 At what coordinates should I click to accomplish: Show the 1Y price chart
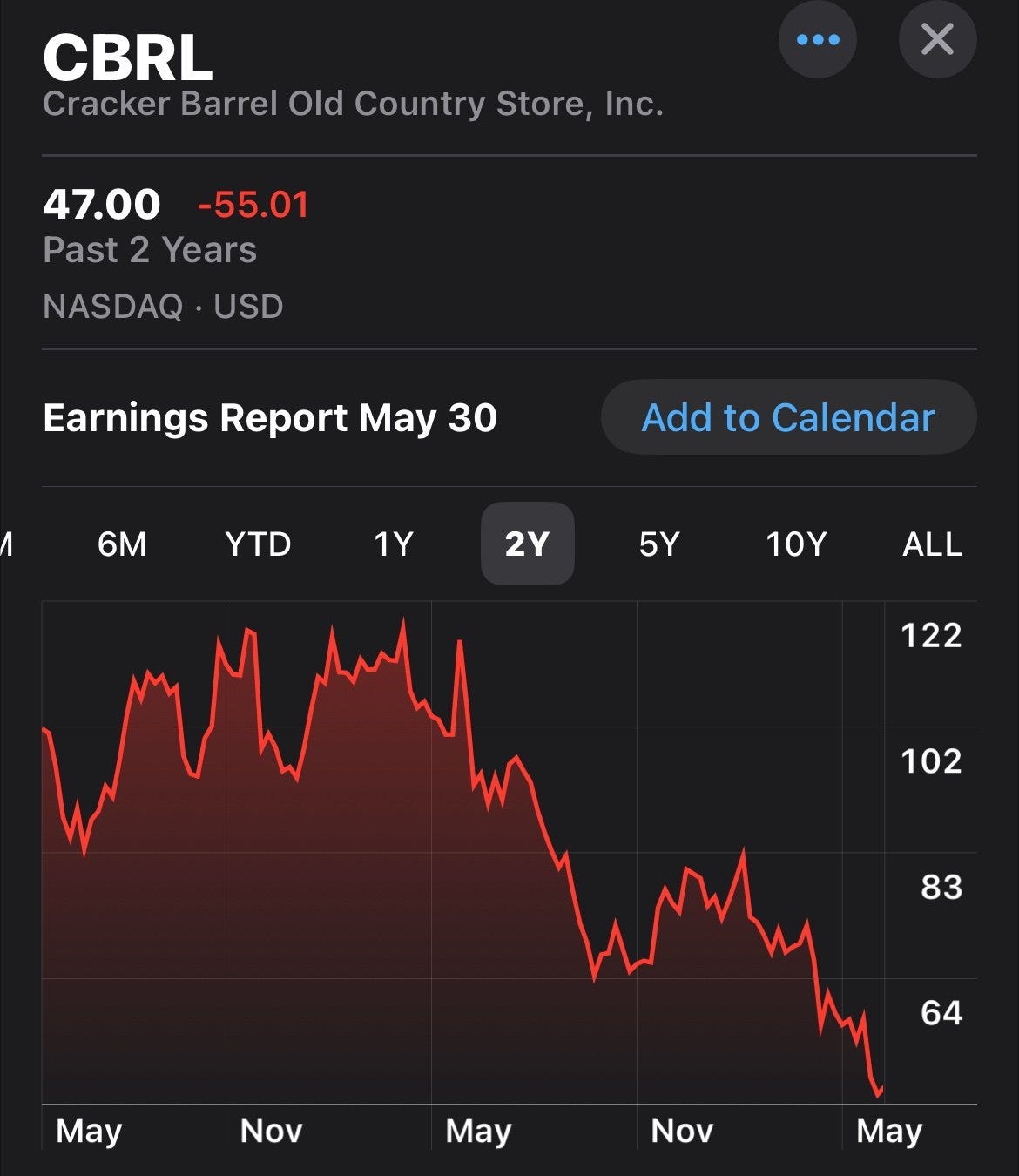coord(393,544)
